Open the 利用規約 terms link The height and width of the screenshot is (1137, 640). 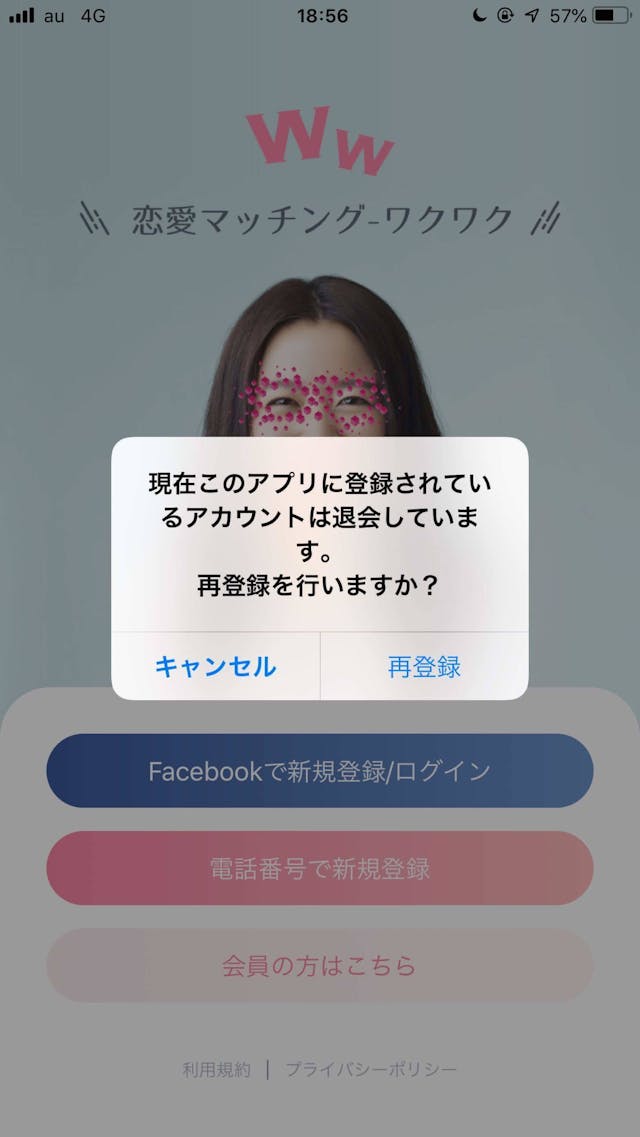pos(216,1069)
